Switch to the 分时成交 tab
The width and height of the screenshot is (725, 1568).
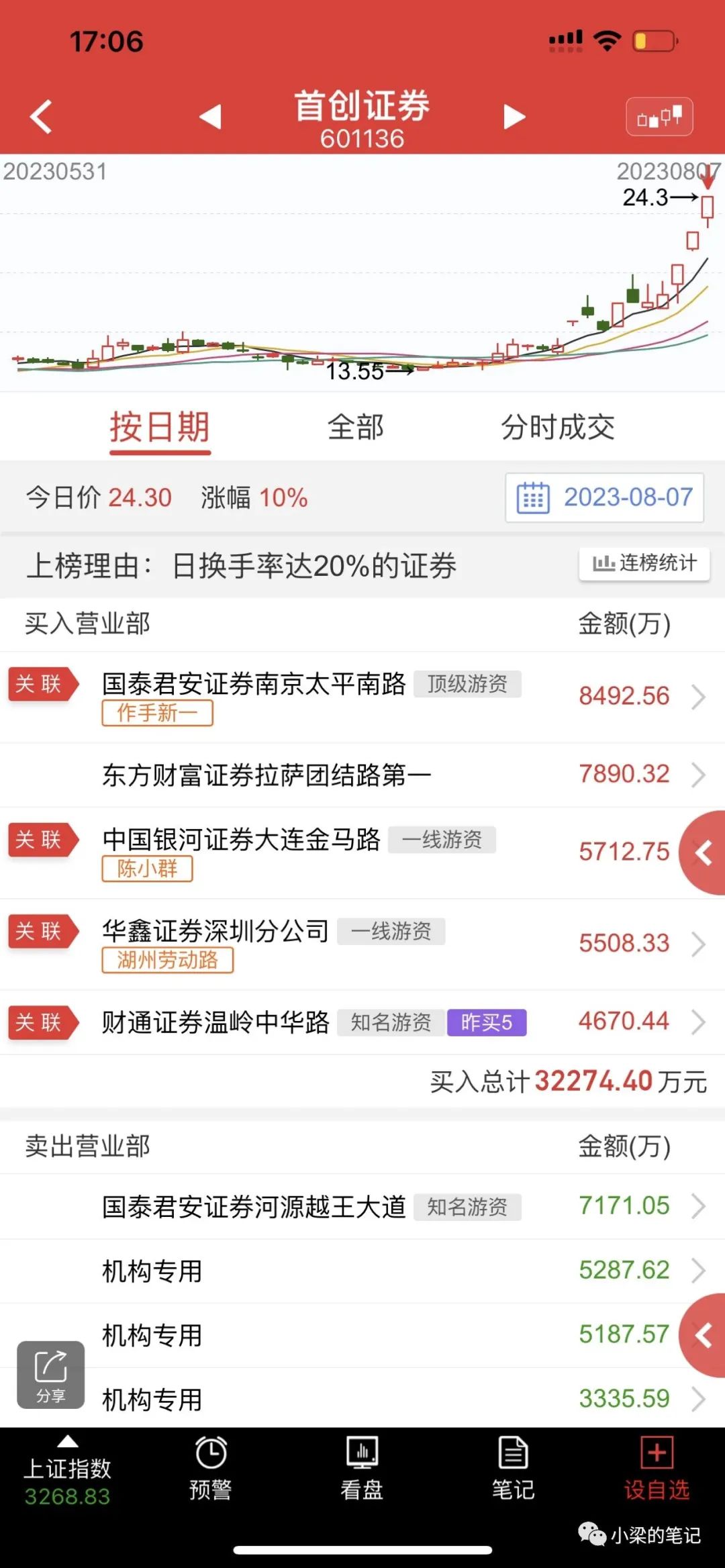[x=557, y=427]
